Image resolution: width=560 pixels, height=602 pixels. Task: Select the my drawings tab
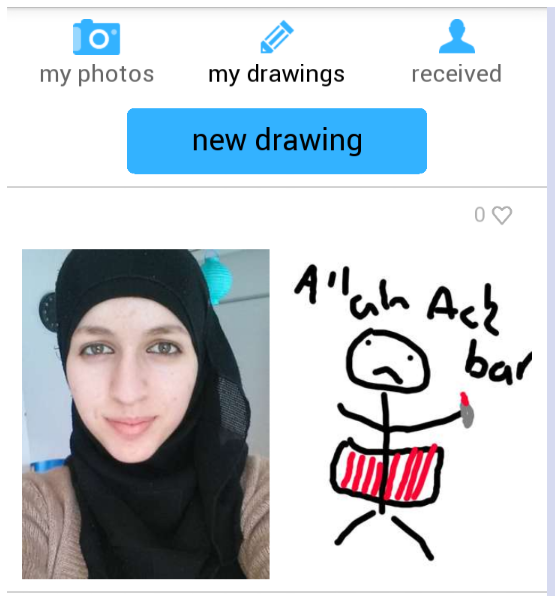click(276, 52)
